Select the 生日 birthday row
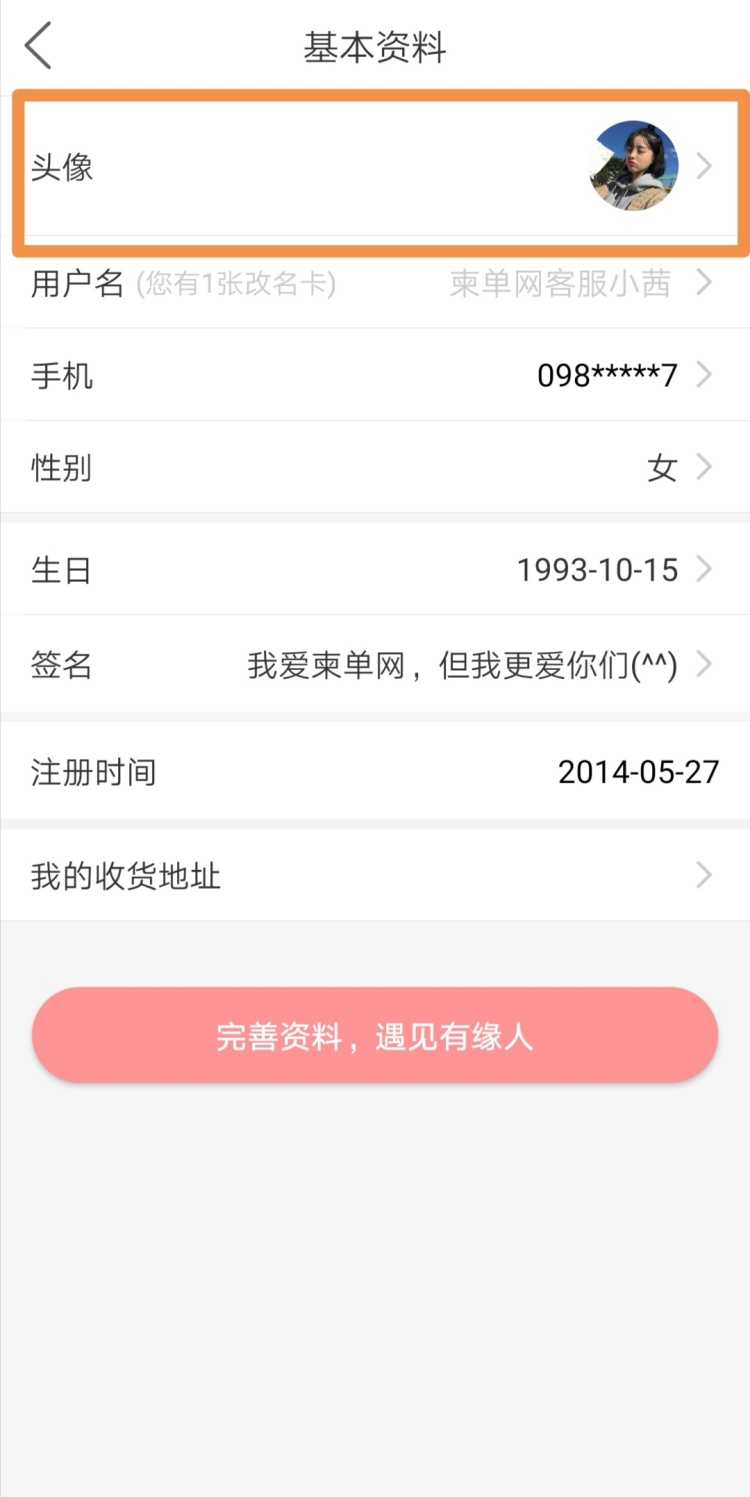 (375, 570)
